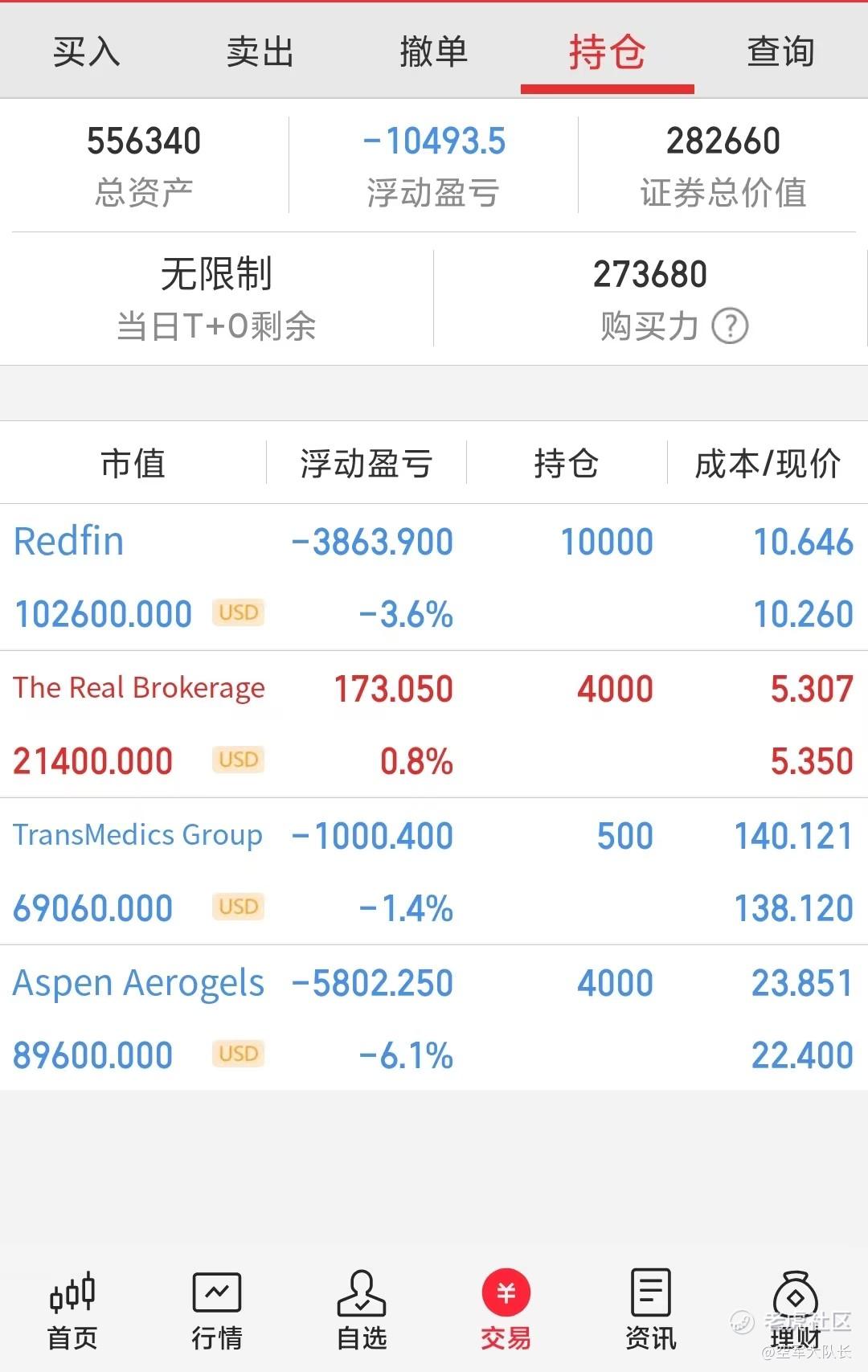This screenshot has width=868, height=1372.
Task: Tap the 交易 bottom tab
Action: click(506, 1311)
